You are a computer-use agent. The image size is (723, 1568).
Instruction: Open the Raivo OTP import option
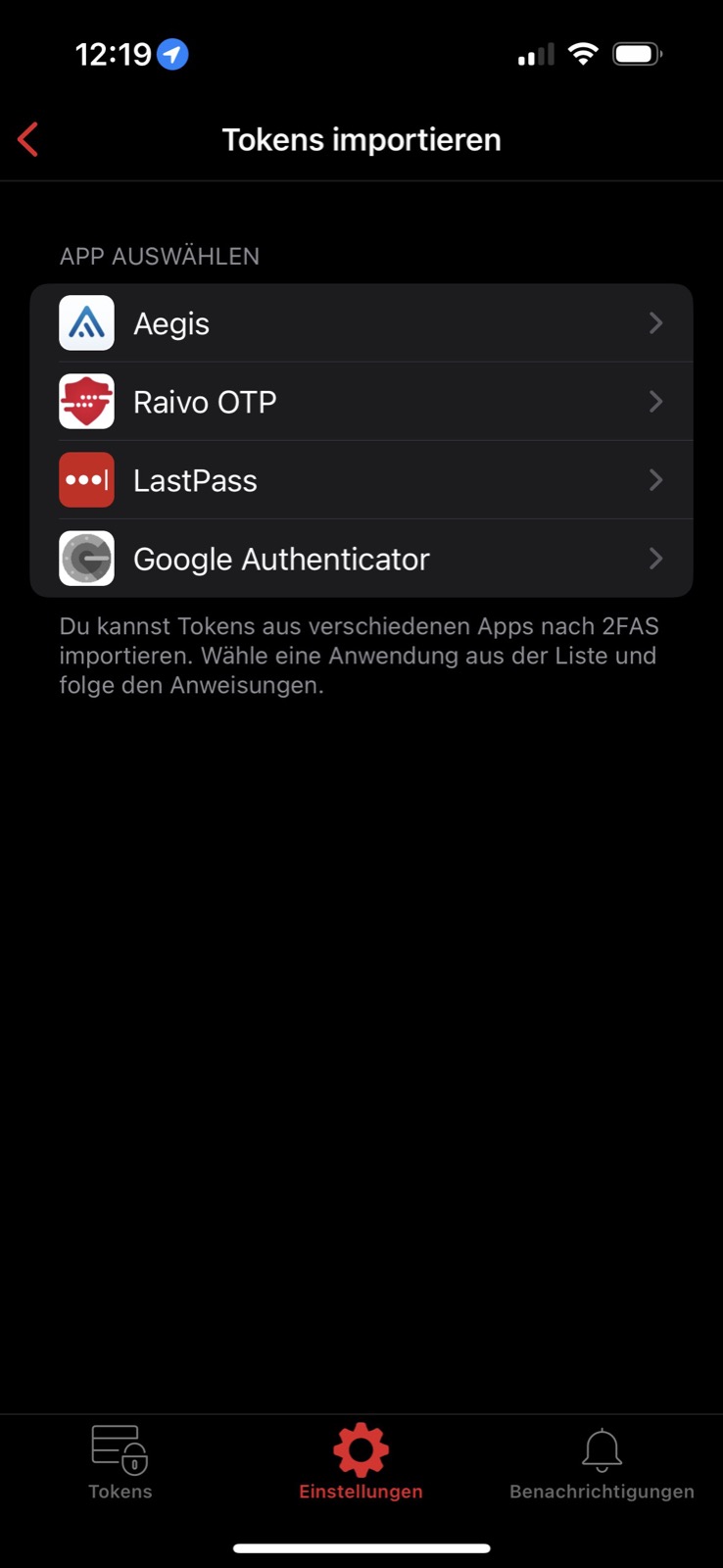tap(361, 402)
